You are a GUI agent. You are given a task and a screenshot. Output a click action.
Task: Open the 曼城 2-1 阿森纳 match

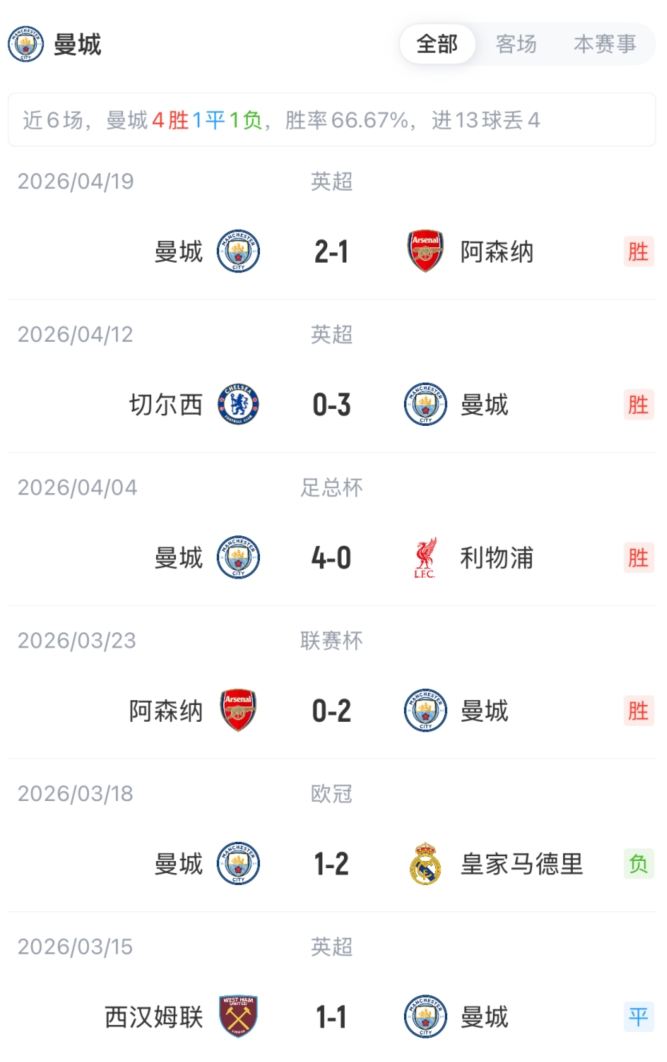tap(331, 252)
